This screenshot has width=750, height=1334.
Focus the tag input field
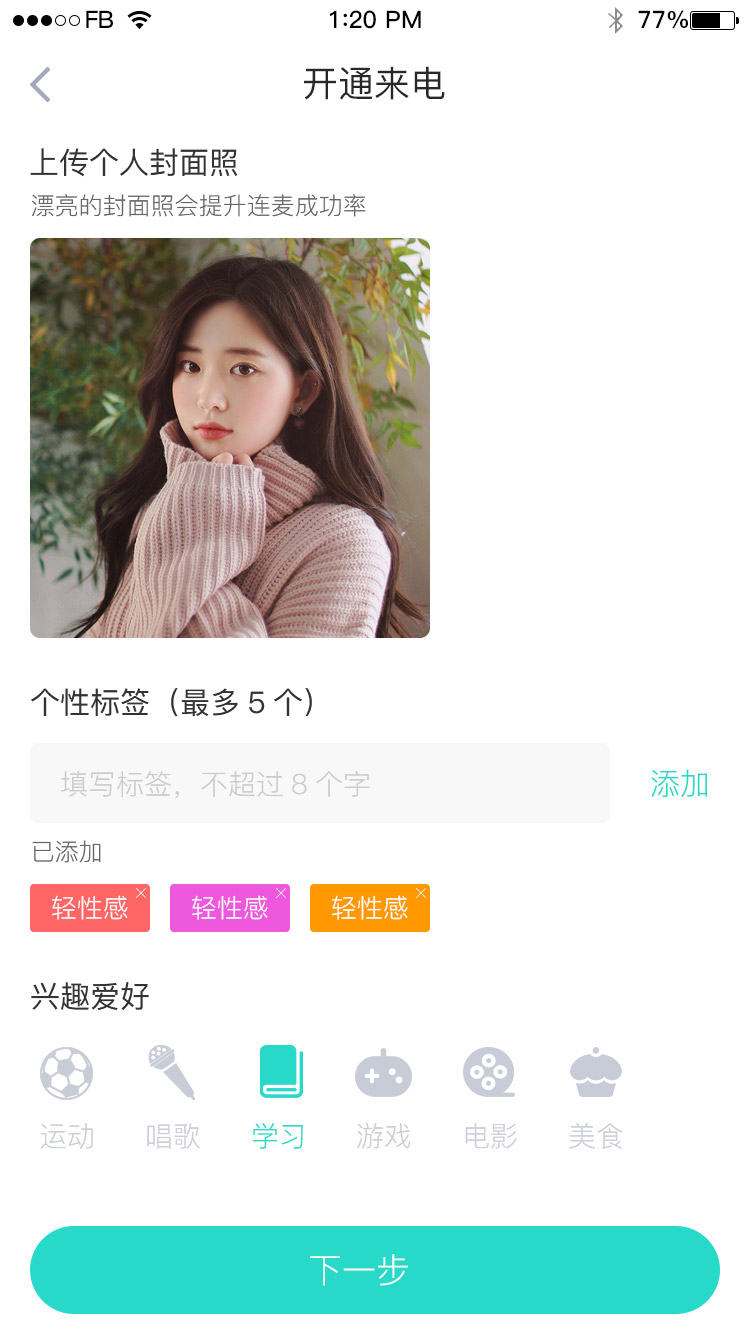pos(320,783)
